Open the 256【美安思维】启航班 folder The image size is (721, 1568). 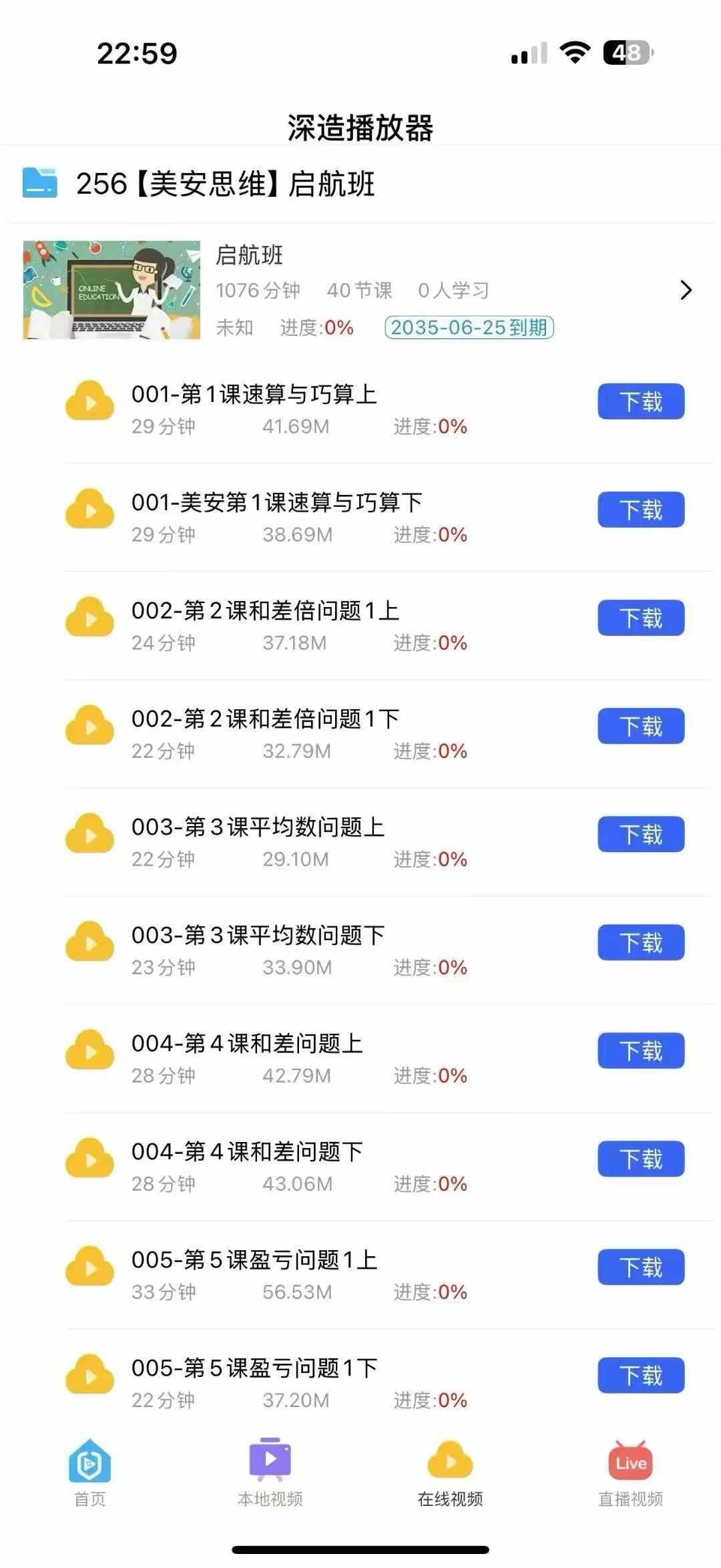[225, 184]
